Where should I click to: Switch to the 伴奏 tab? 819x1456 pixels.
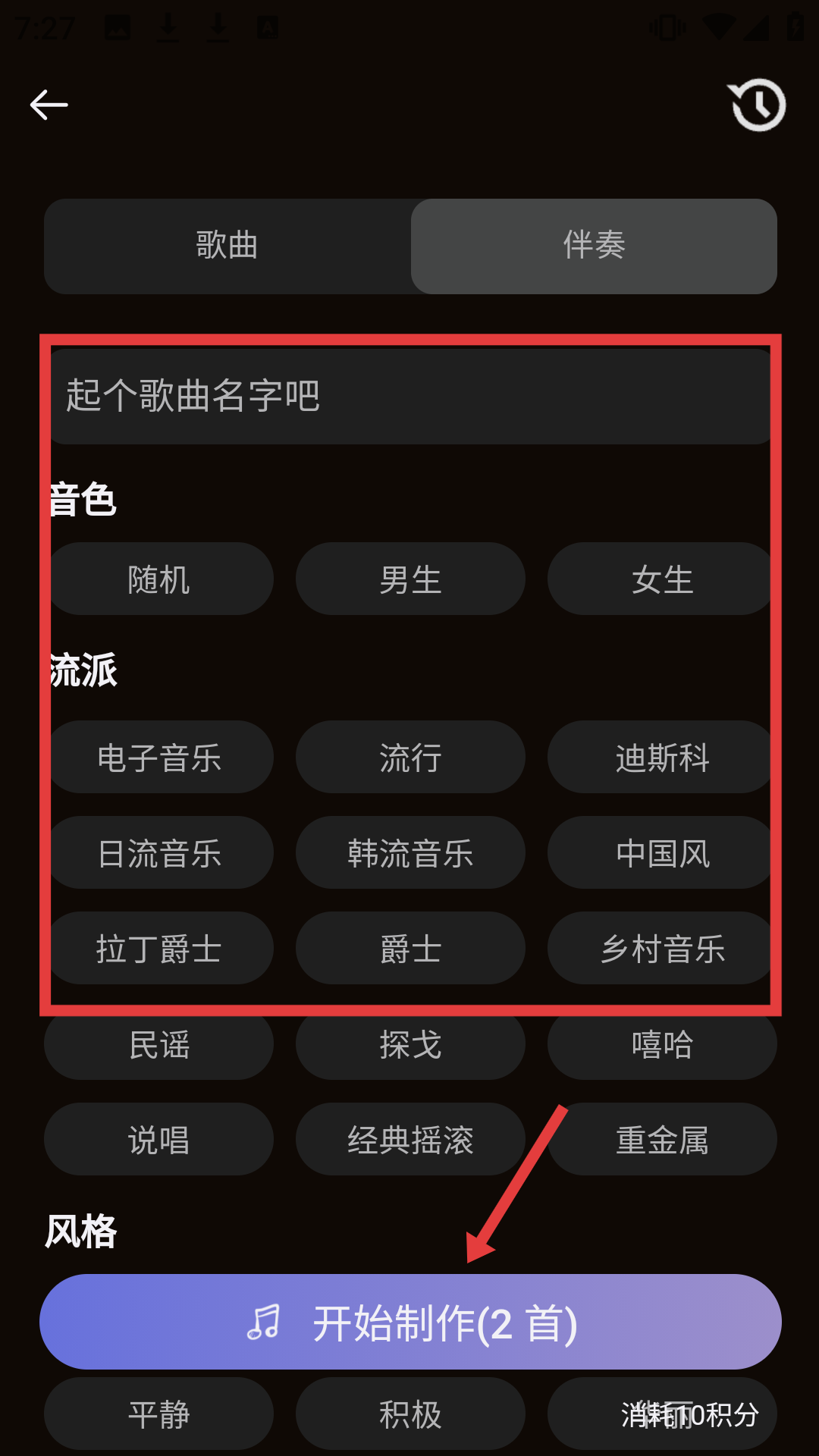594,246
